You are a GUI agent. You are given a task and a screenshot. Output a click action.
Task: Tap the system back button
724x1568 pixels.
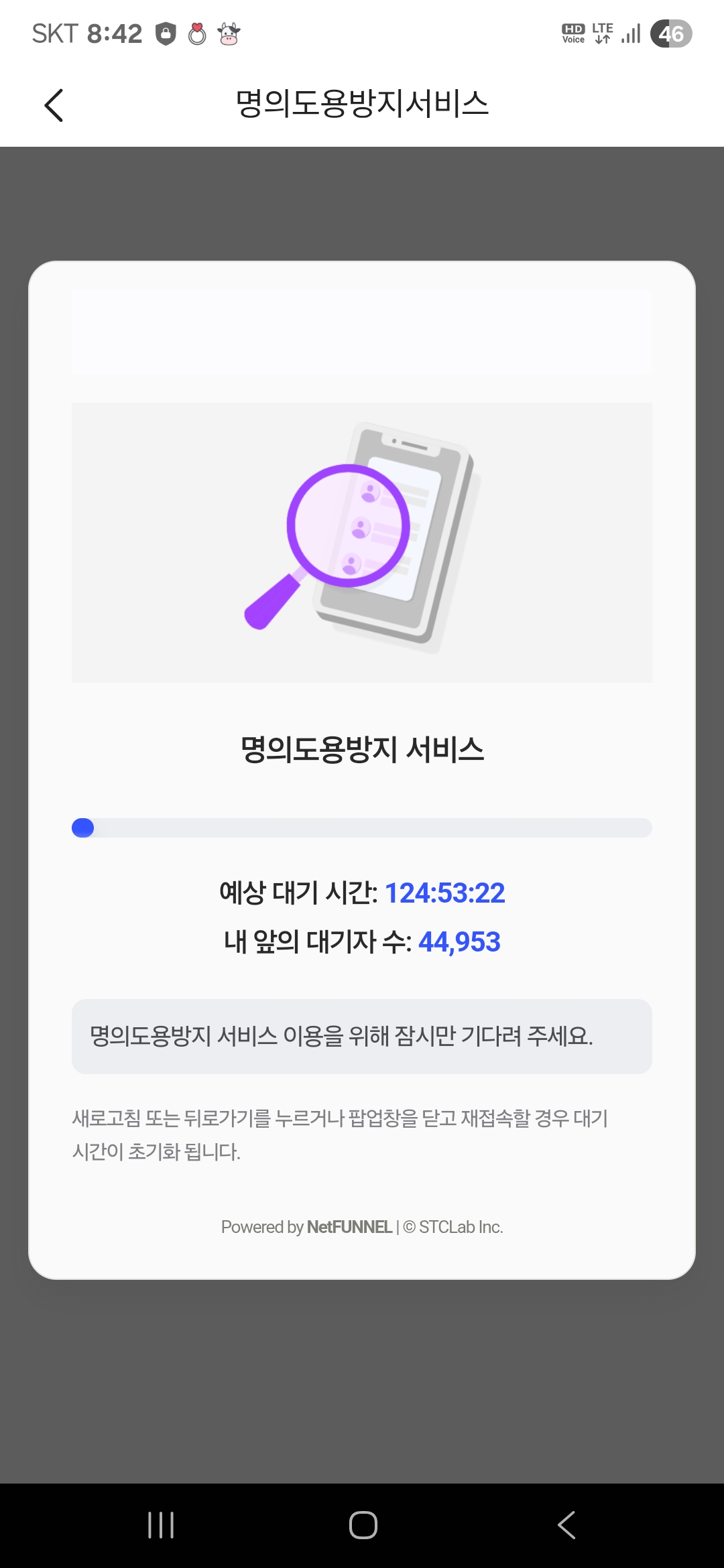pos(566,1525)
